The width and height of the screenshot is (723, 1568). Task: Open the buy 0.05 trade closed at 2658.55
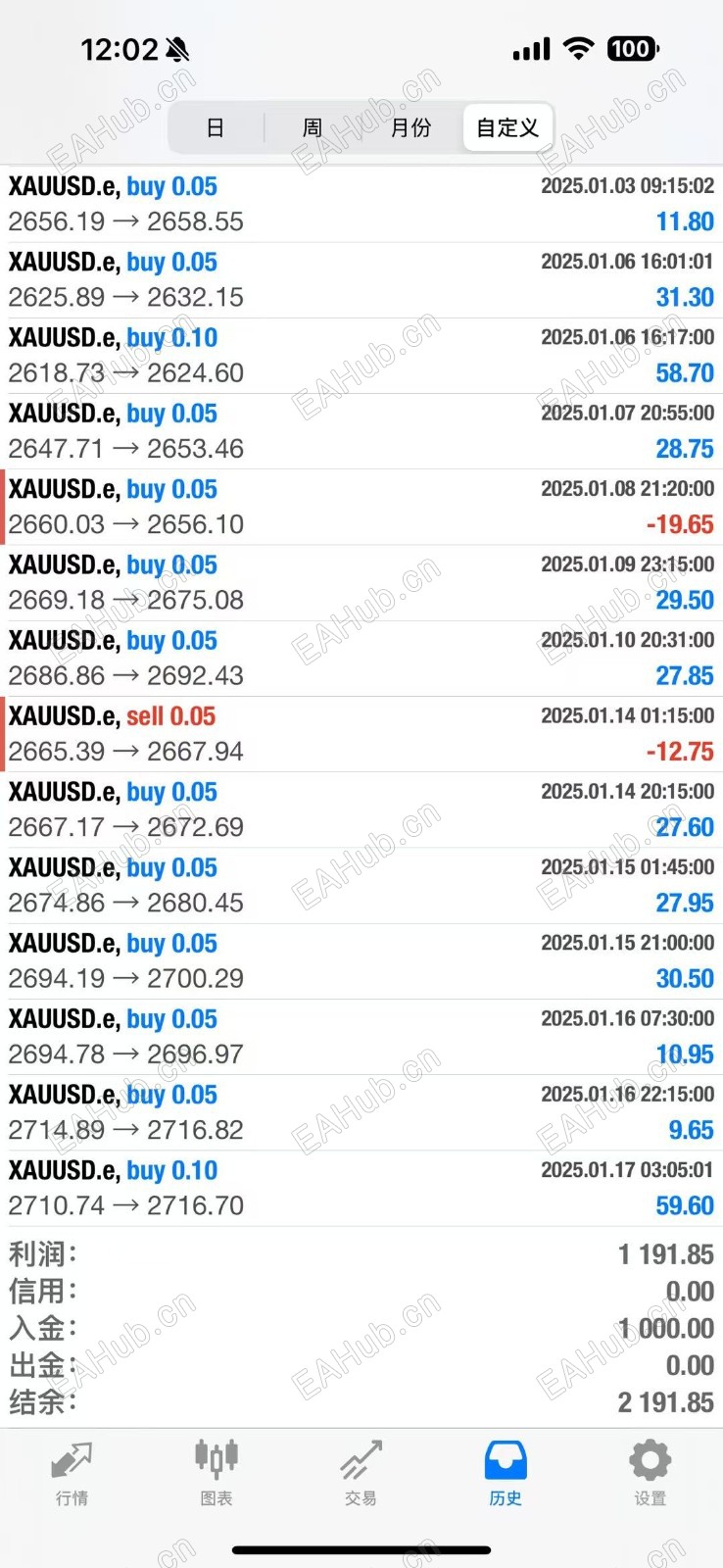[361, 204]
